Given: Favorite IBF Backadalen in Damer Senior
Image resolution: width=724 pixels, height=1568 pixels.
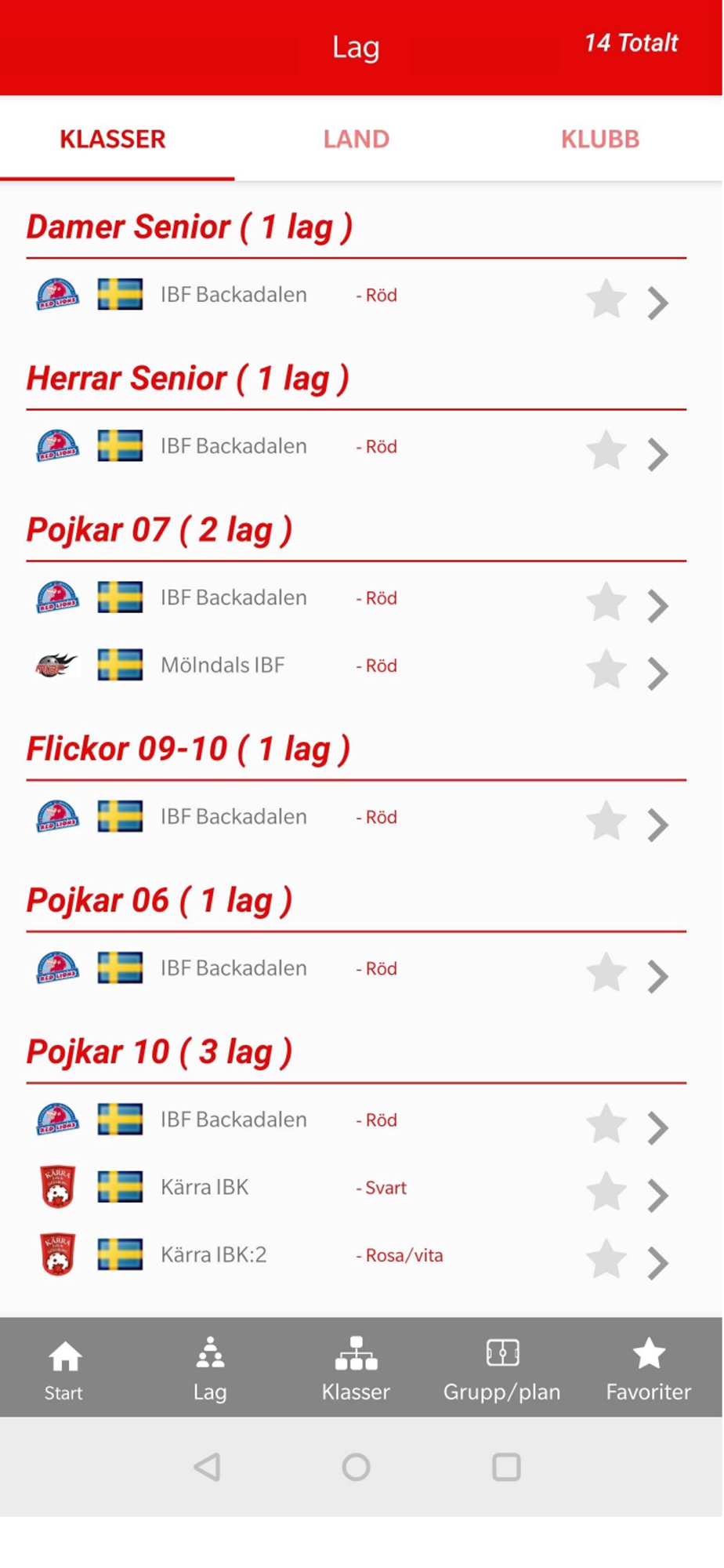Looking at the screenshot, I should pos(606,299).
